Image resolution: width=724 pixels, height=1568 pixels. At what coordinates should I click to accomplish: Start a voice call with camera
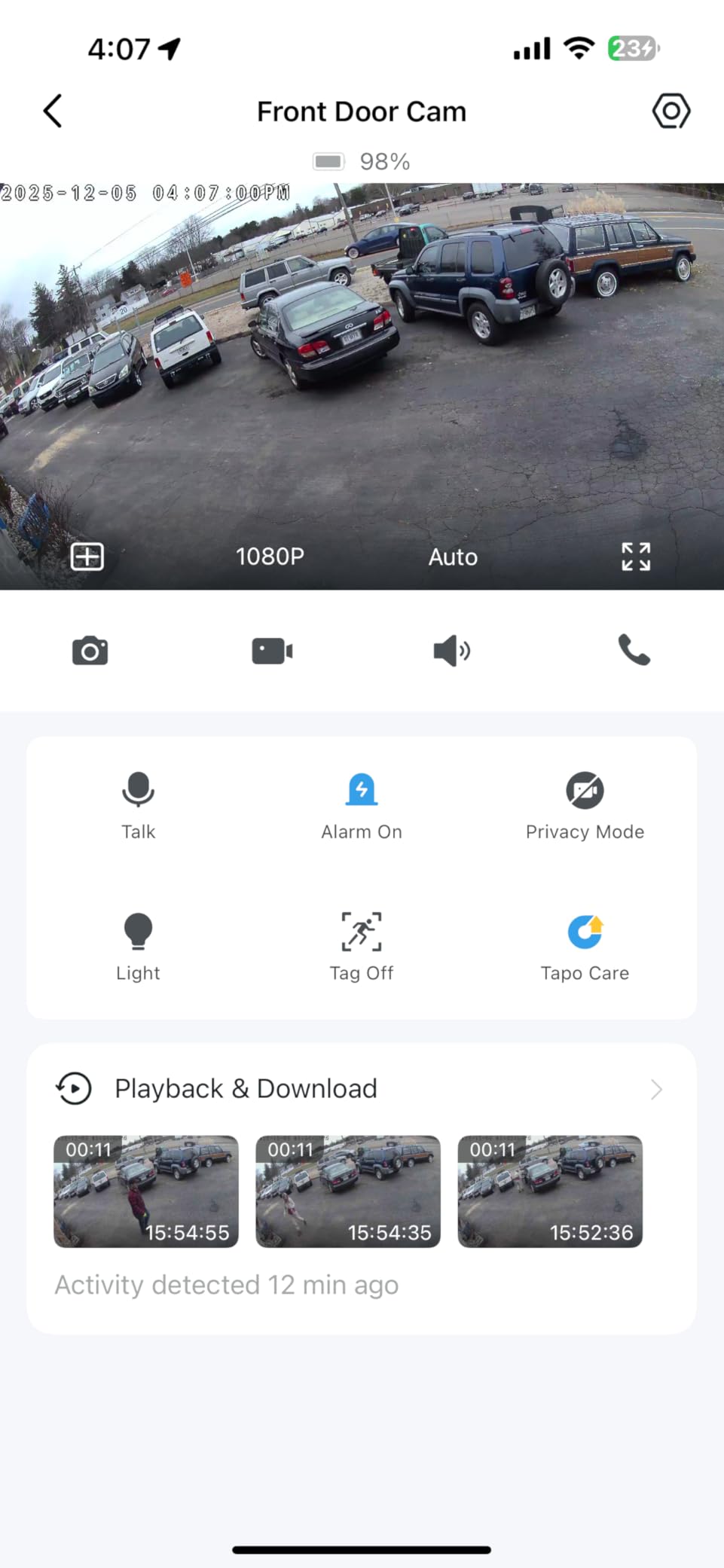[x=634, y=651]
